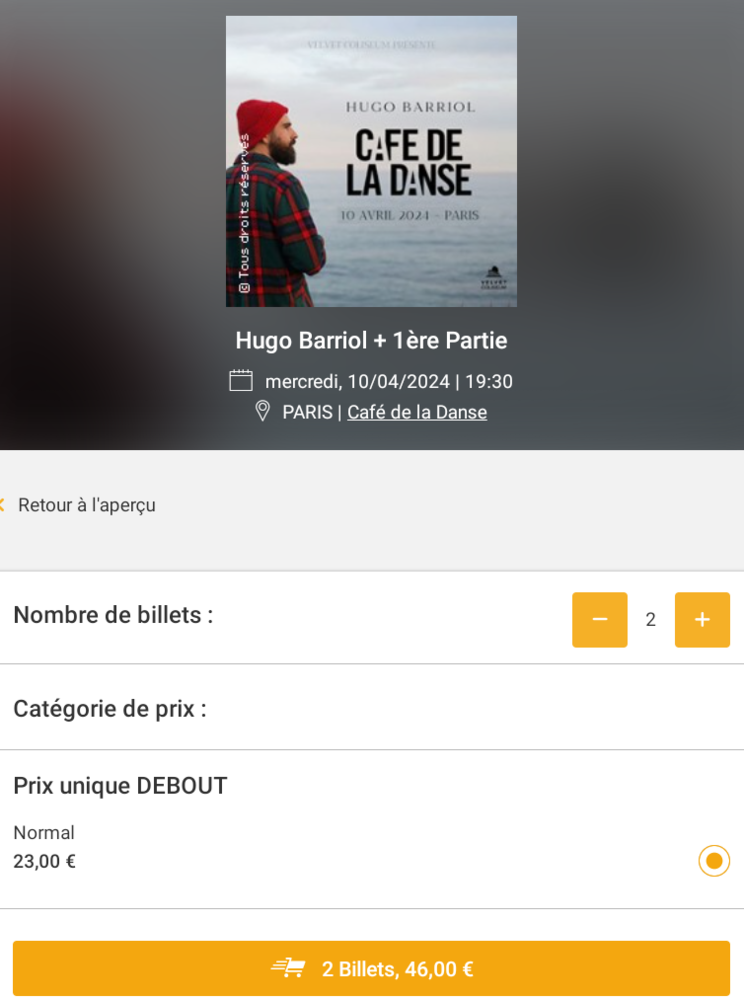Click the shopping cart icon on the checkout button
Viewport: 744px width, 1000px height.
click(x=290, y=968)
